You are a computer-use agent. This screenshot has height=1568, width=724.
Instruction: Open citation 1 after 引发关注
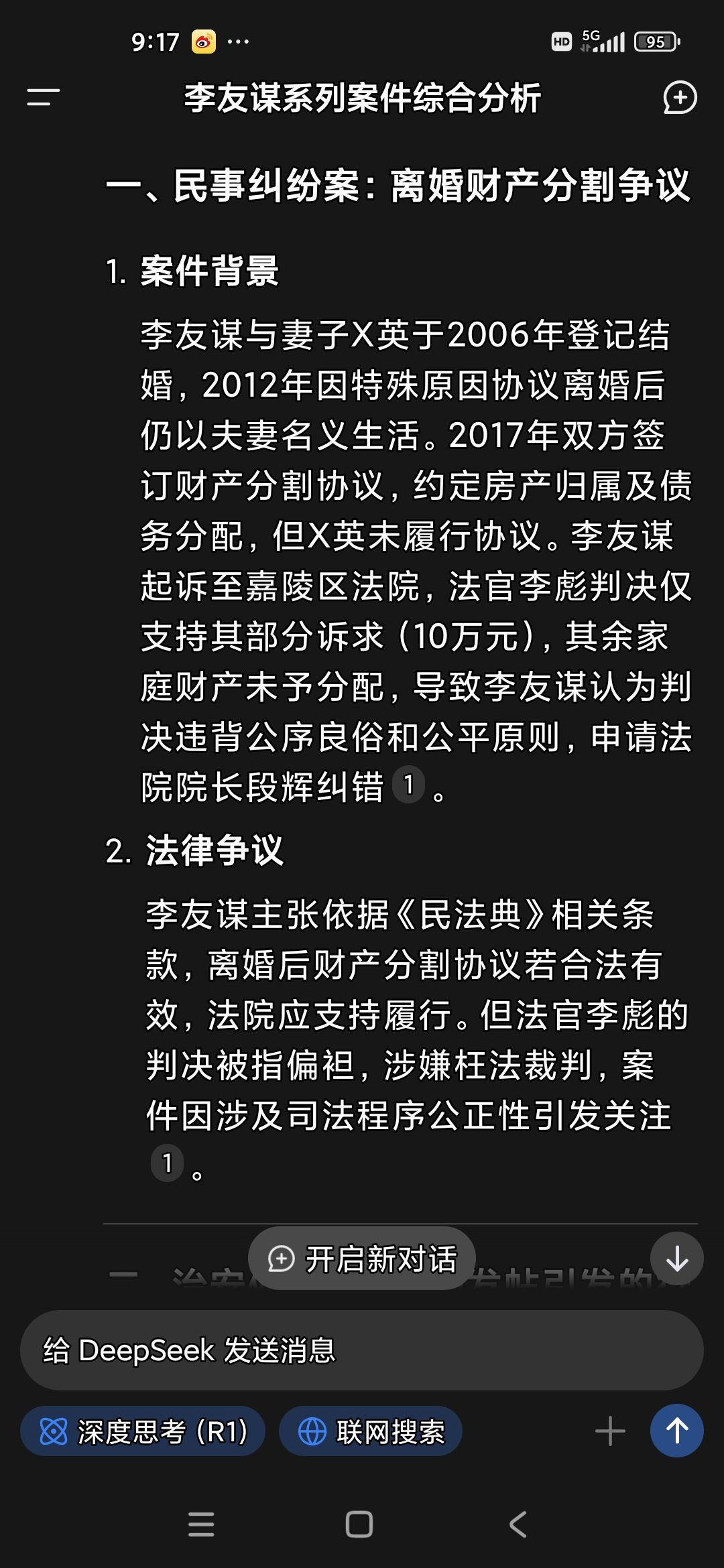pos(167,1163)
